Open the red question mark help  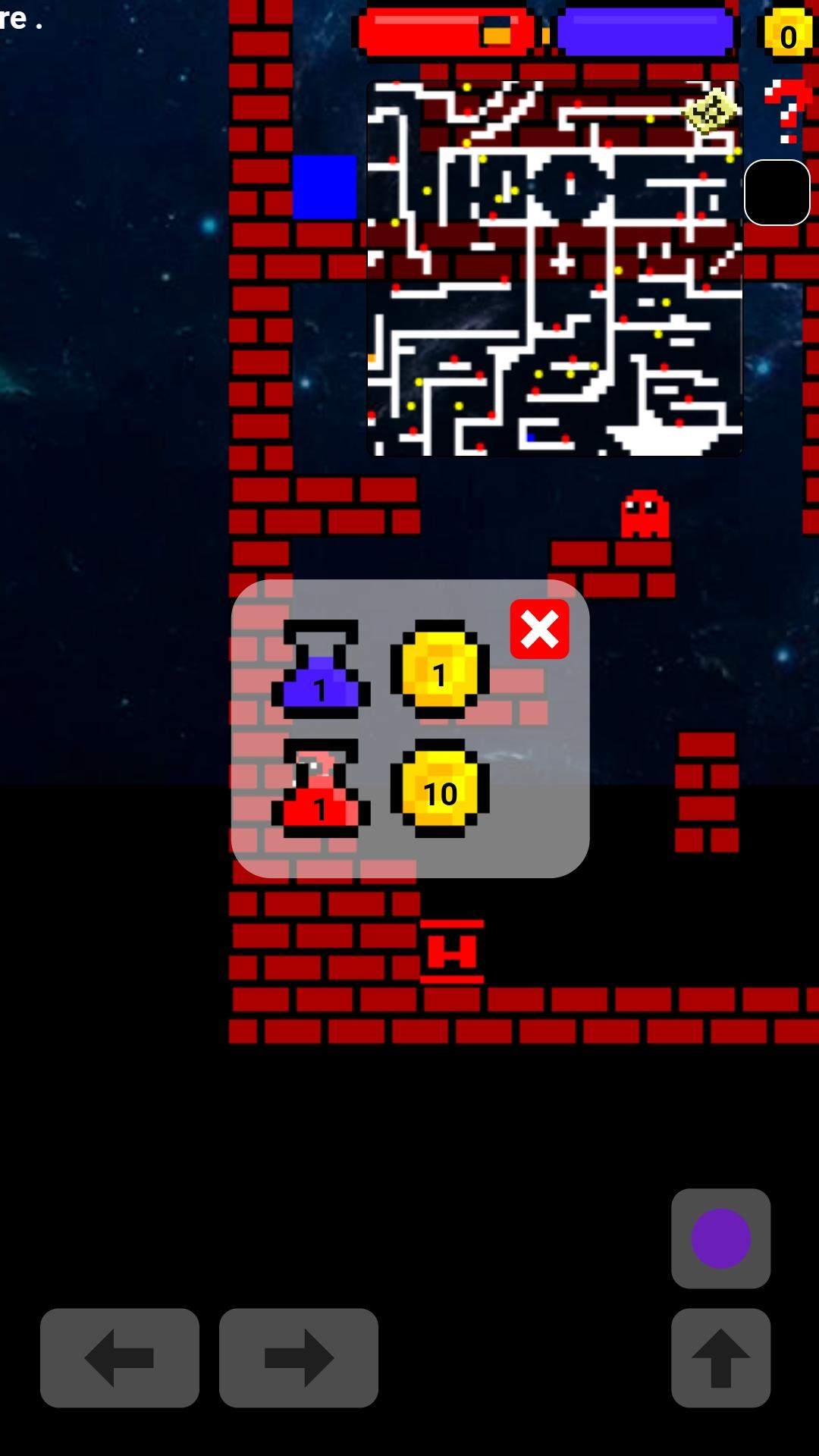pyautogui.click(x=787, y=112)
